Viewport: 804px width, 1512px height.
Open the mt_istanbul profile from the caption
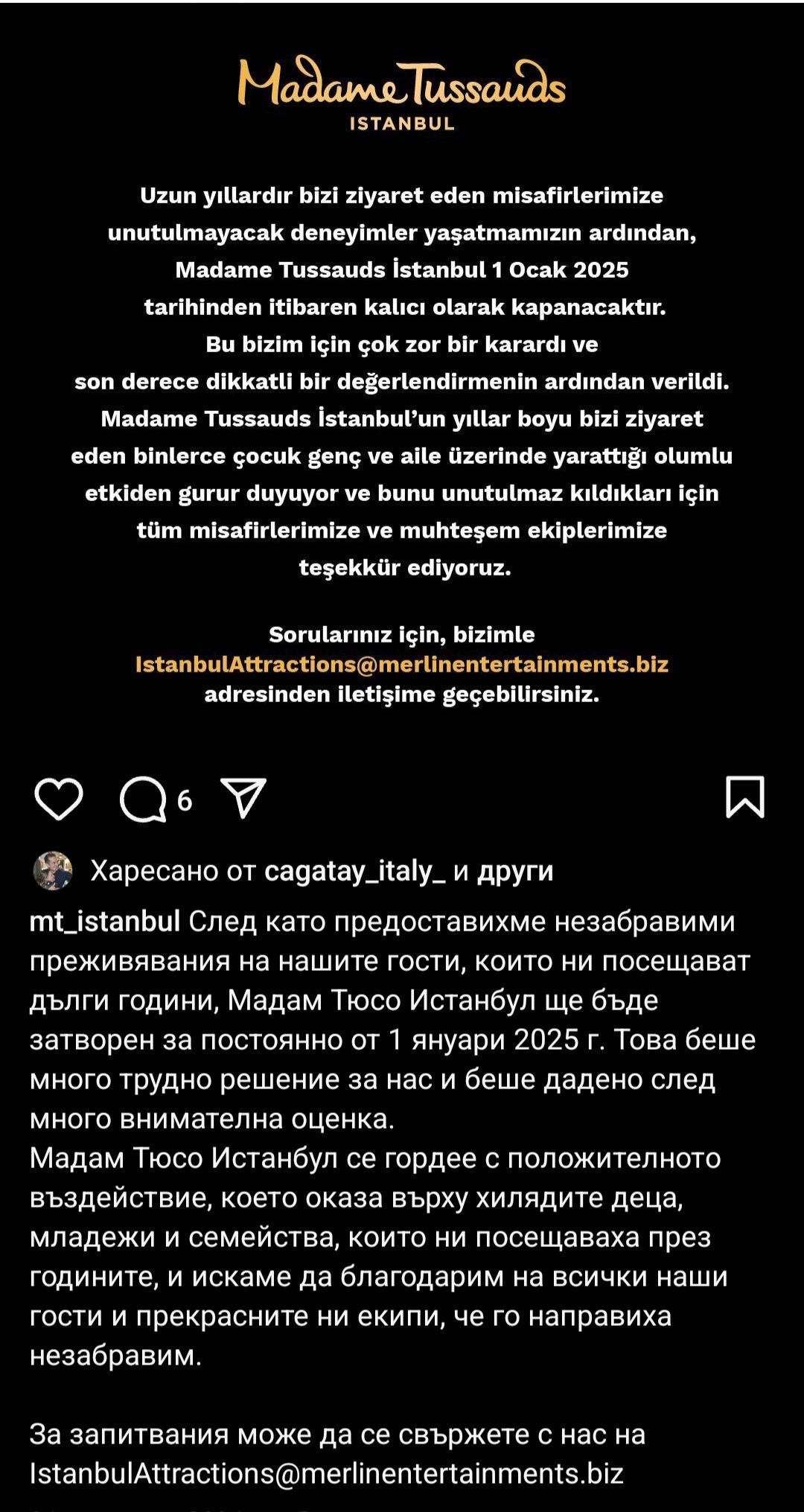click(104, 922)
